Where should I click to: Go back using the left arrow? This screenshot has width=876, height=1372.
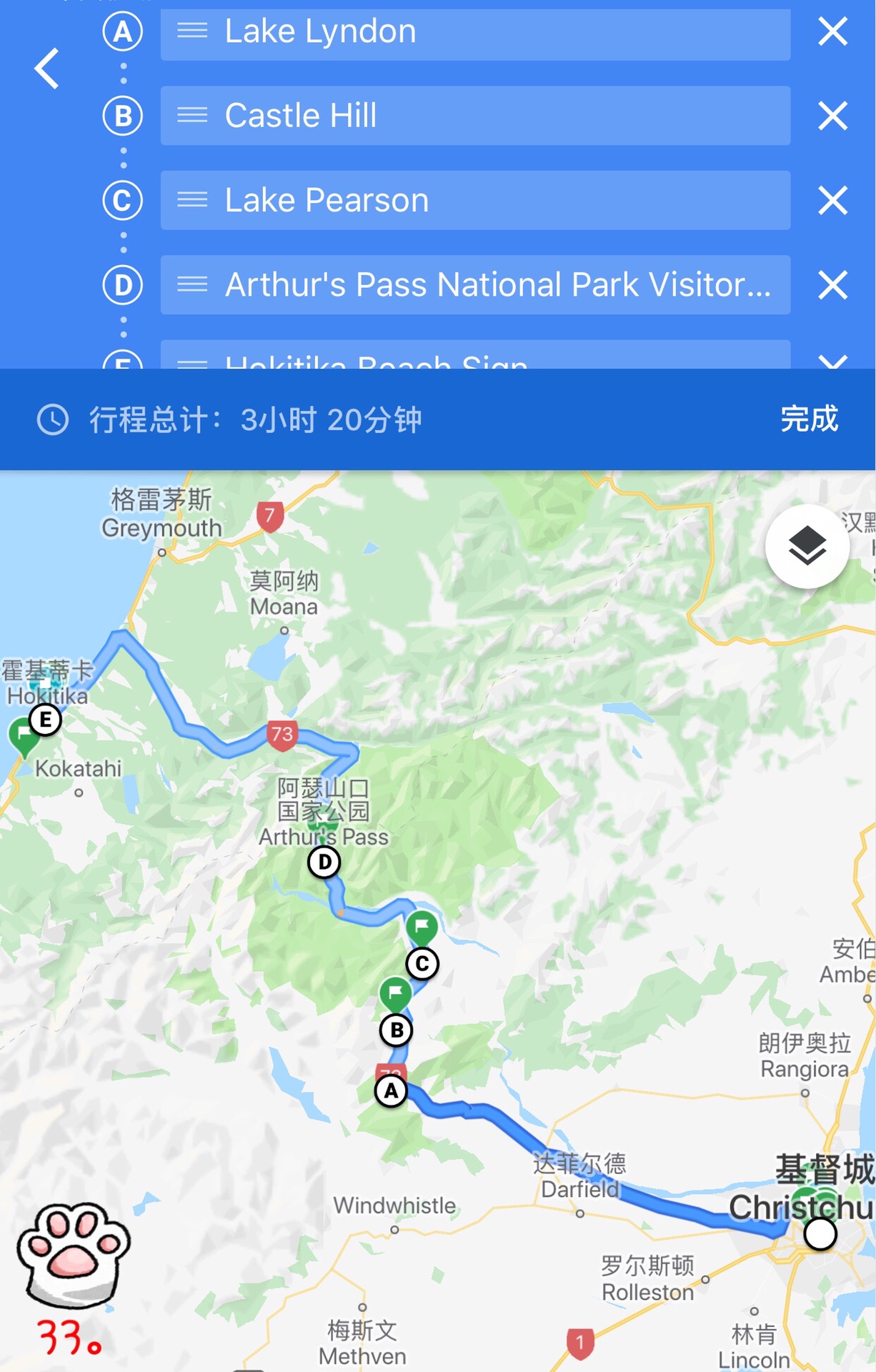click(x=47, y=69)
